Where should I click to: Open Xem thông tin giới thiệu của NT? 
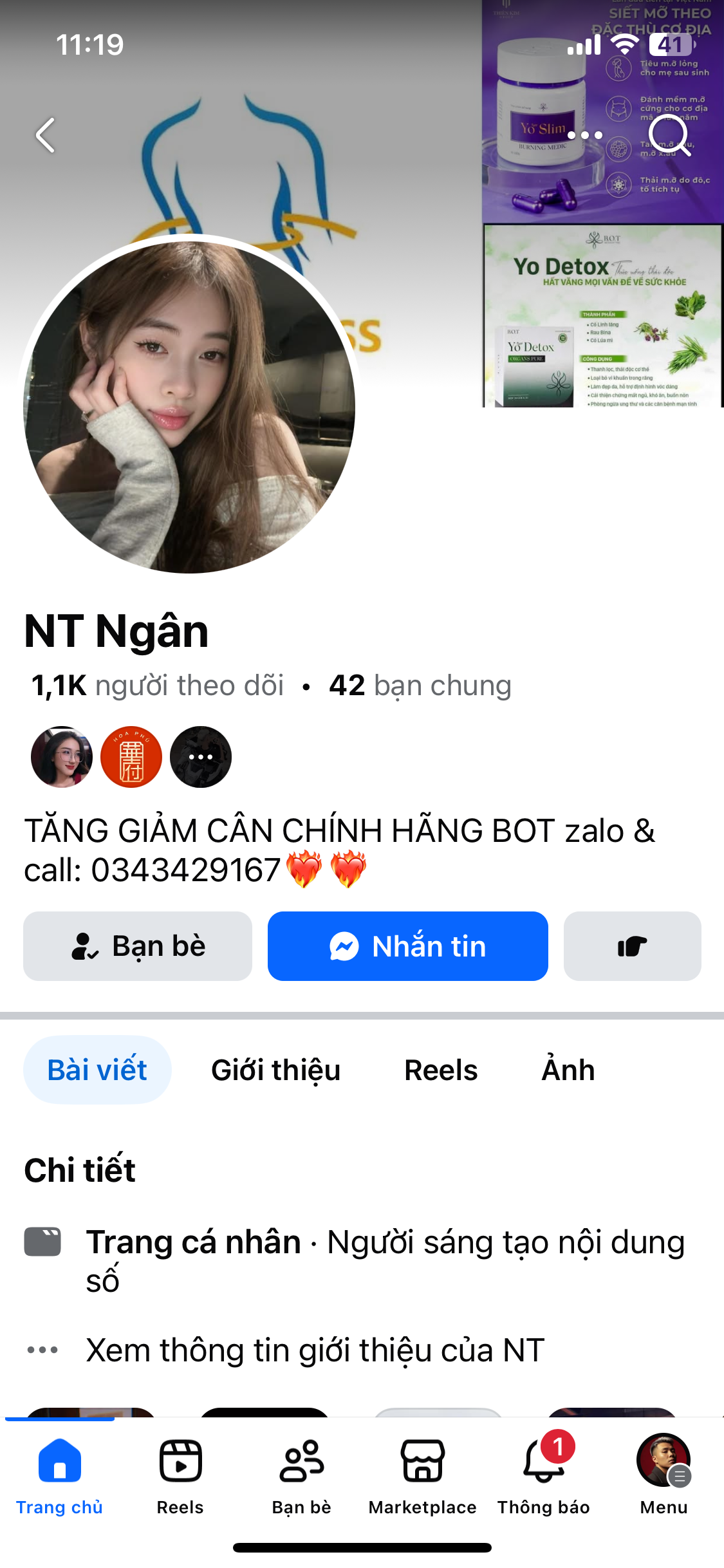(x=315, y=1350)
